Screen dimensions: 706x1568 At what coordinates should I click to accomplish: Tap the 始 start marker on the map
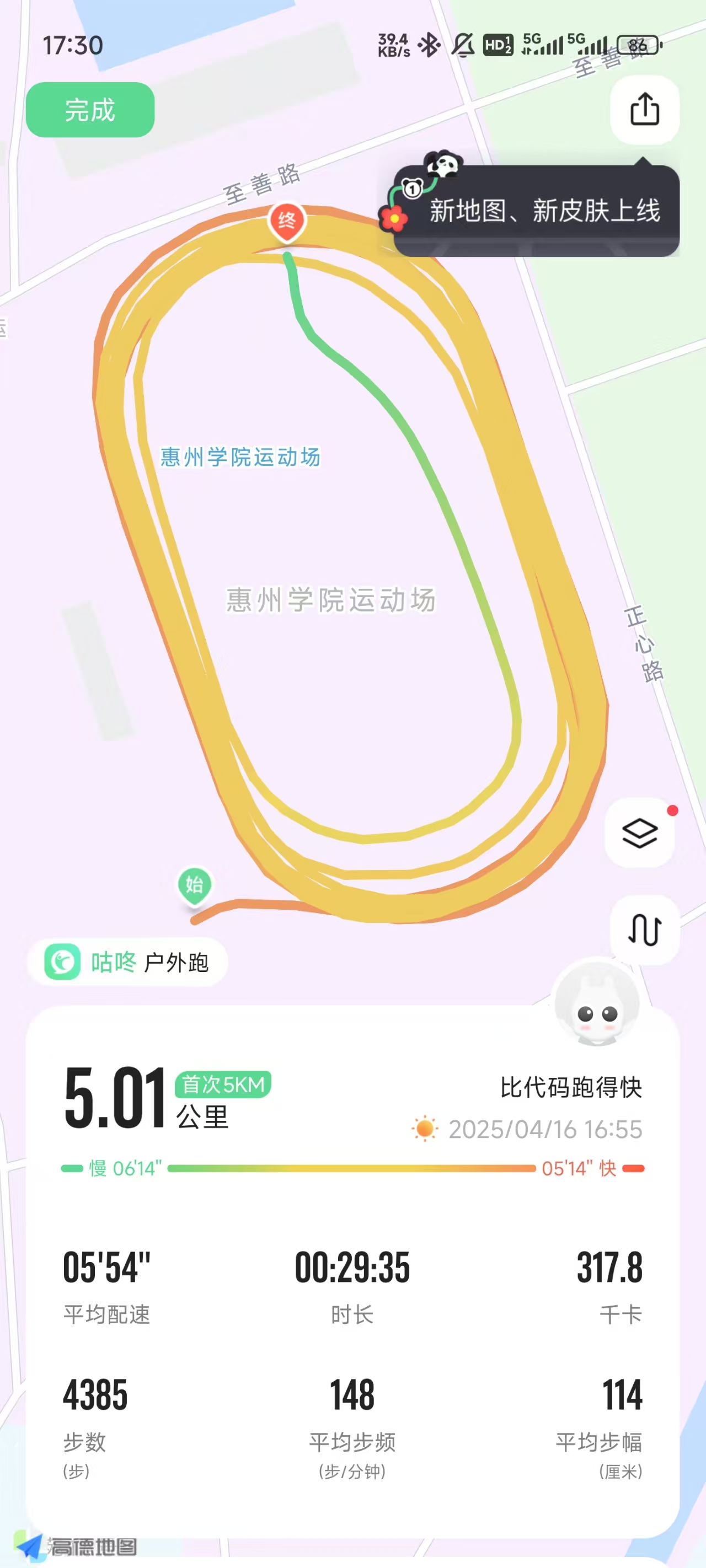194,885
